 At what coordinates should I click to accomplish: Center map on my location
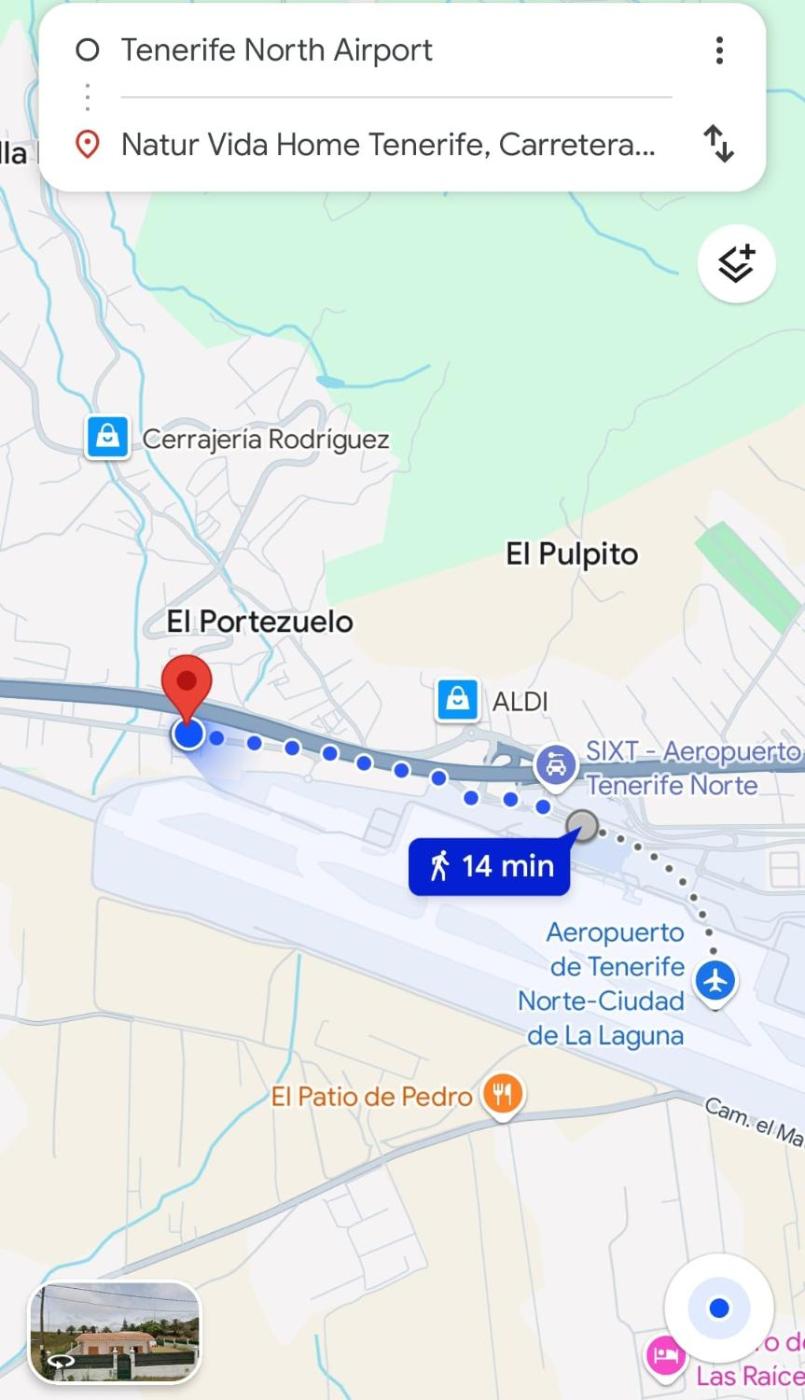click(x=719, y=1308)
